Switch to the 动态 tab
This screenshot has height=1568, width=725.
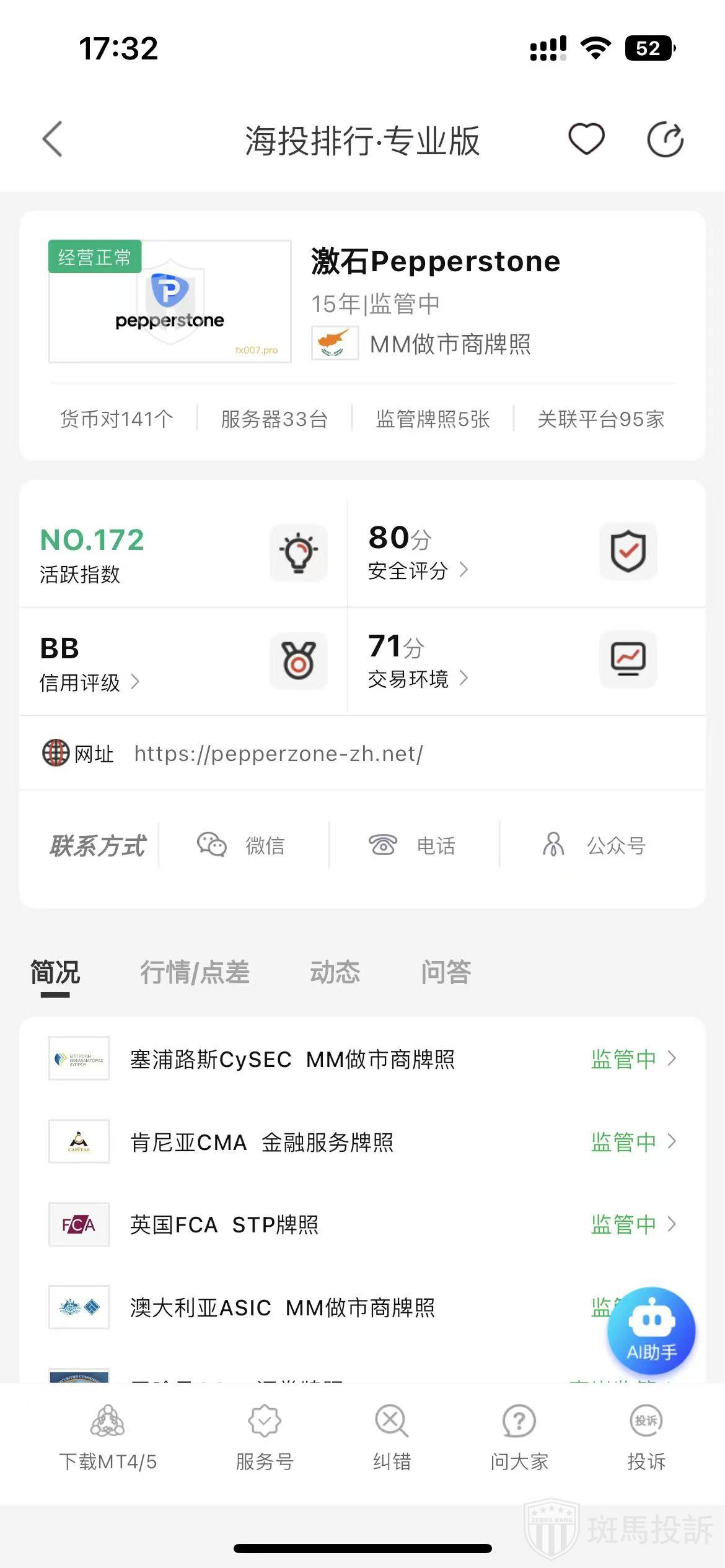click(x=335, y=972)
